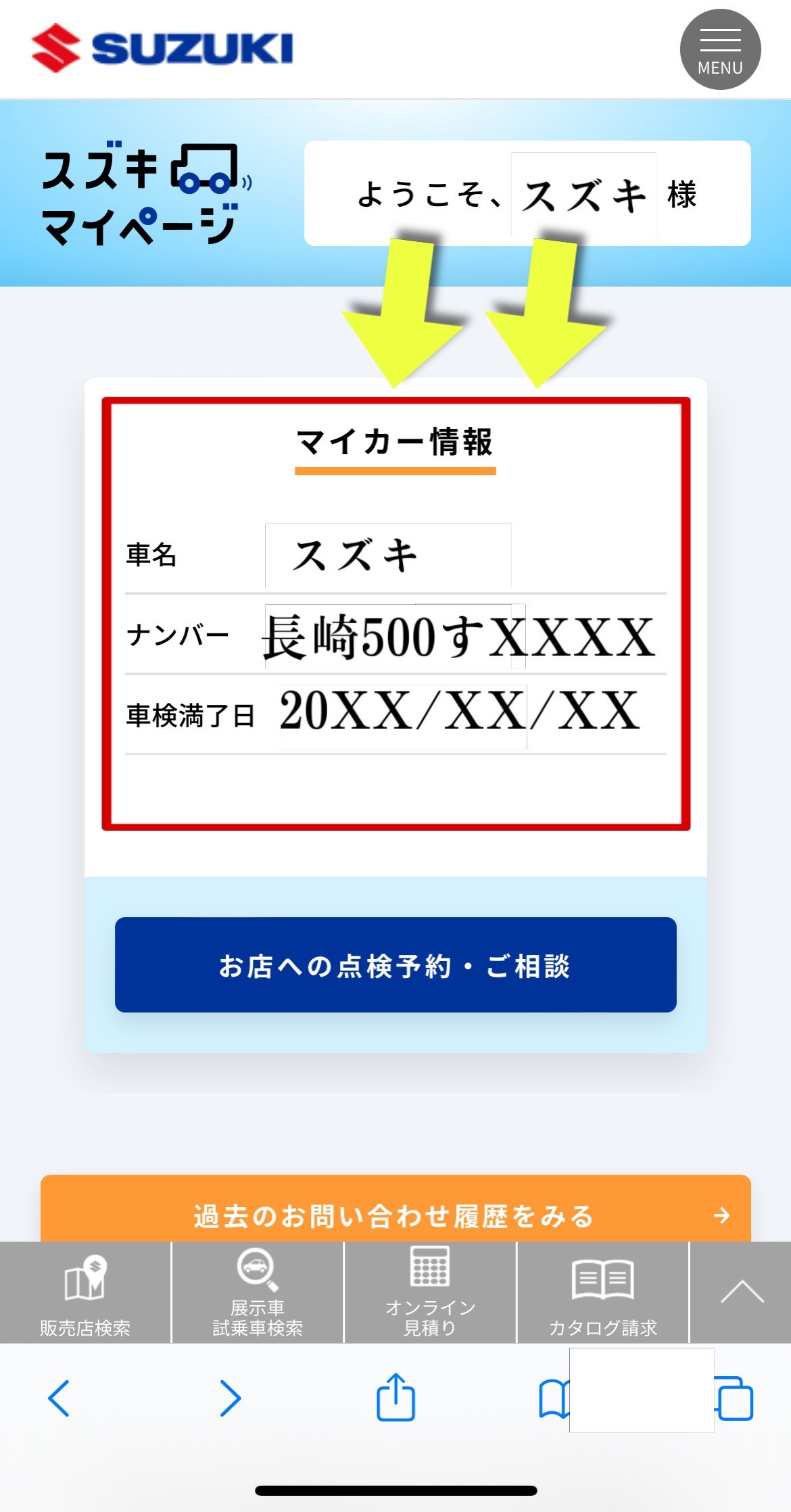The image size is (791, 1512).
Task: Open オンライン見積り
Action: pyautogui.click(x=430, y=1294)
